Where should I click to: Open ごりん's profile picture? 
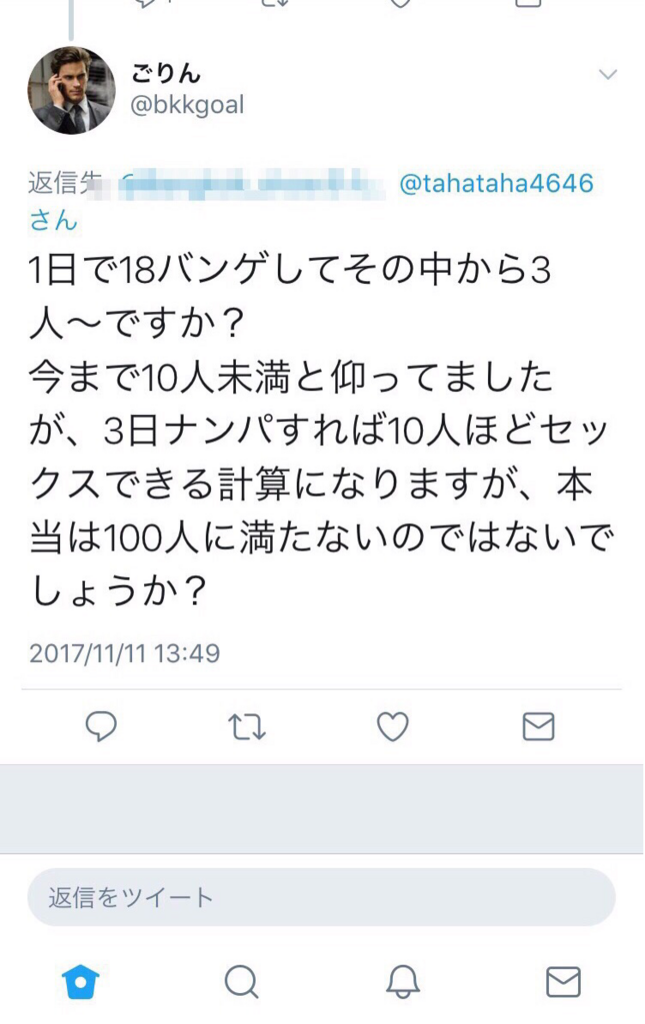tap(70, 91)
